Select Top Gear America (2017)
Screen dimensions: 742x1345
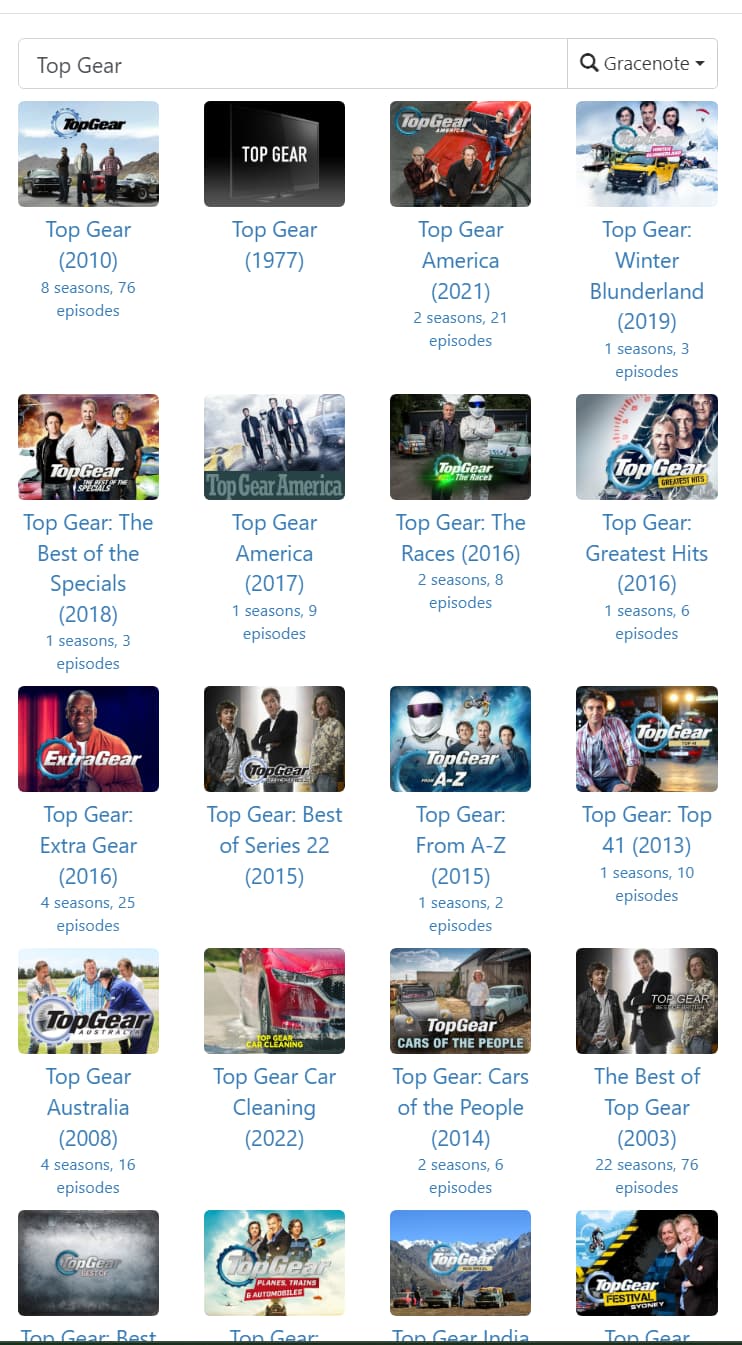[274, 447]
